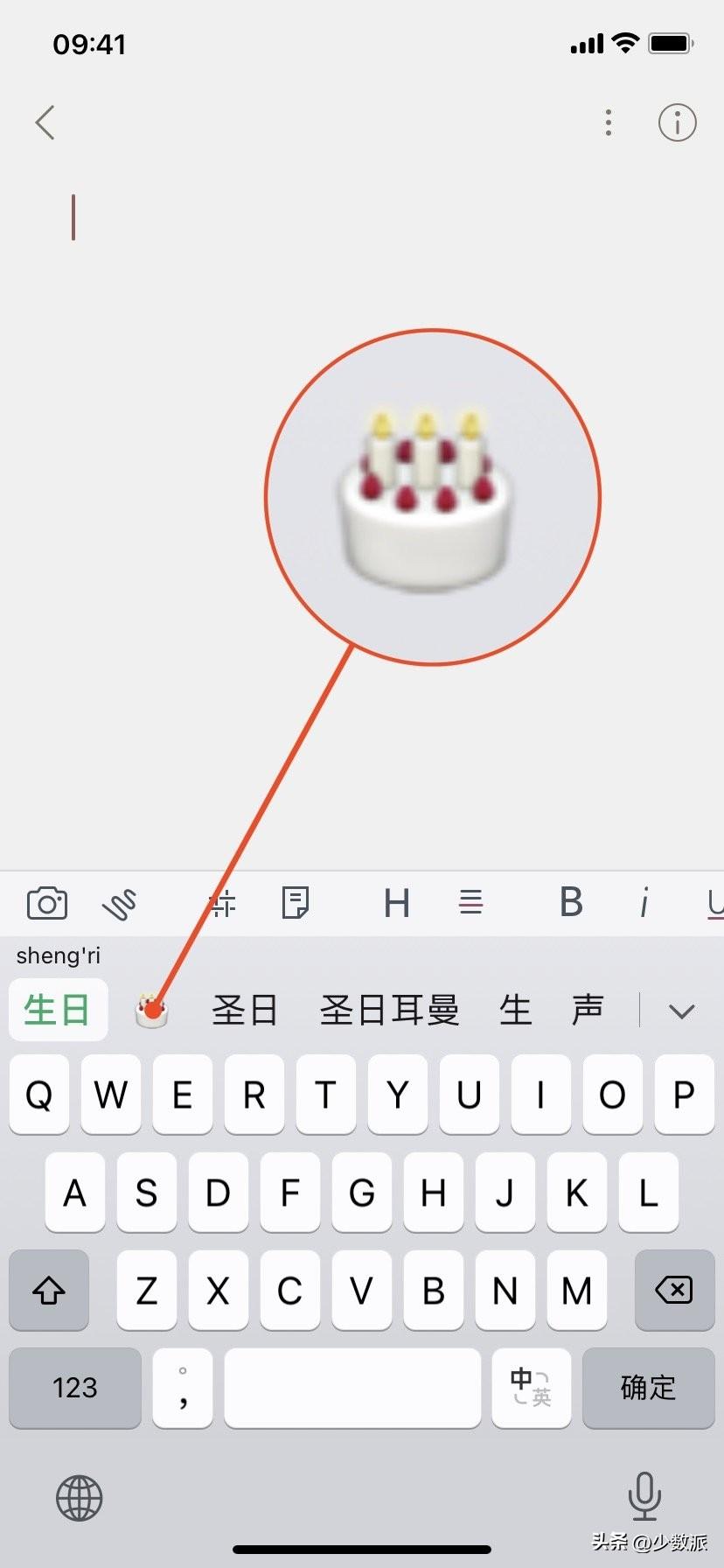Select the candidate 声
The image size is (724, 1568).
click(x=588, y=1010)
